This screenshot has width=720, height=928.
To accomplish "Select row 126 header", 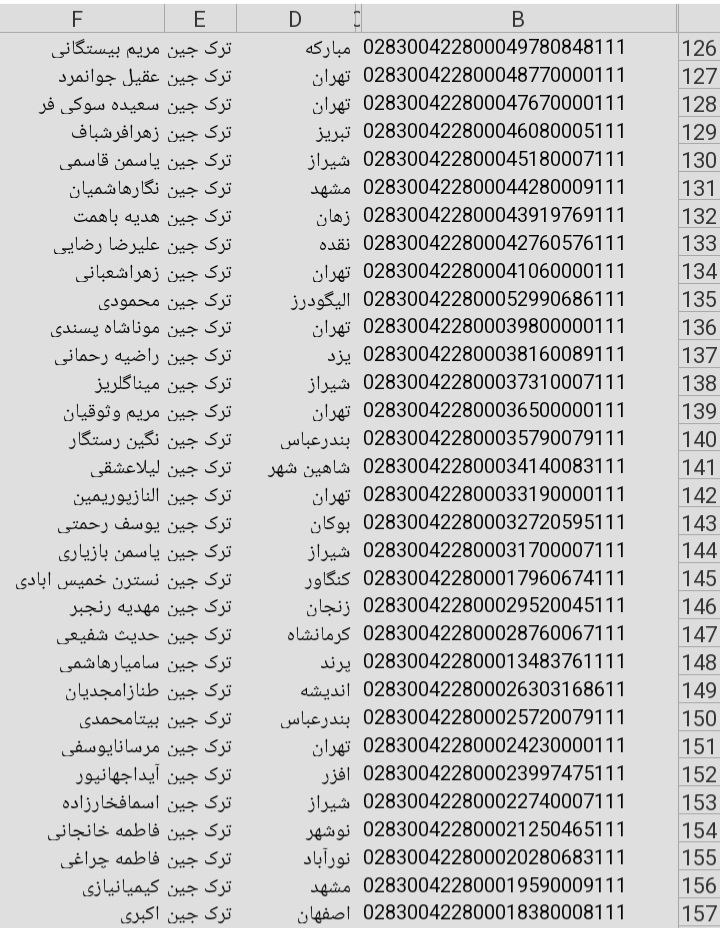I will coord(698,47).
